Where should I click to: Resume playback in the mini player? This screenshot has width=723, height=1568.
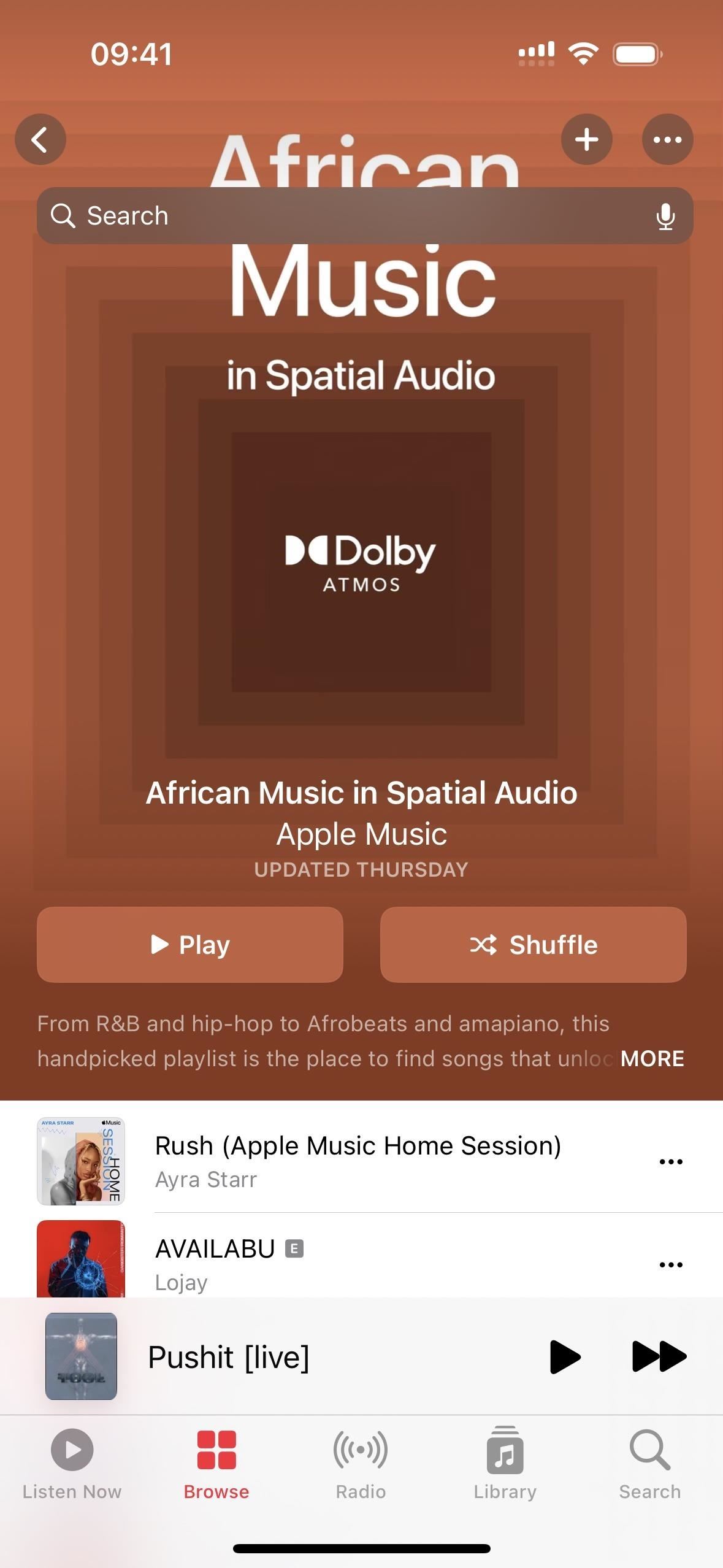tap(565, 1356)
